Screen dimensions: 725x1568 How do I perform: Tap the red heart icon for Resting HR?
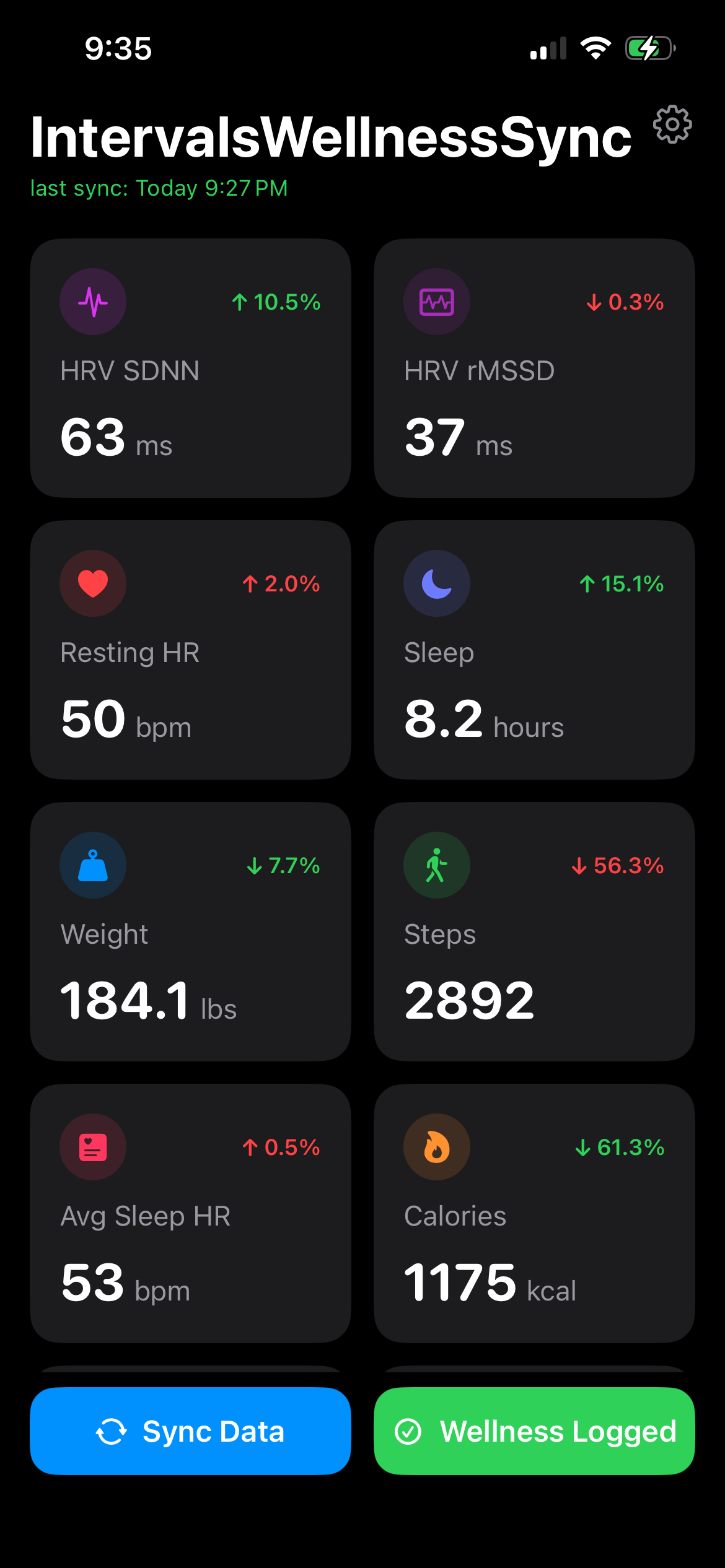92,583
